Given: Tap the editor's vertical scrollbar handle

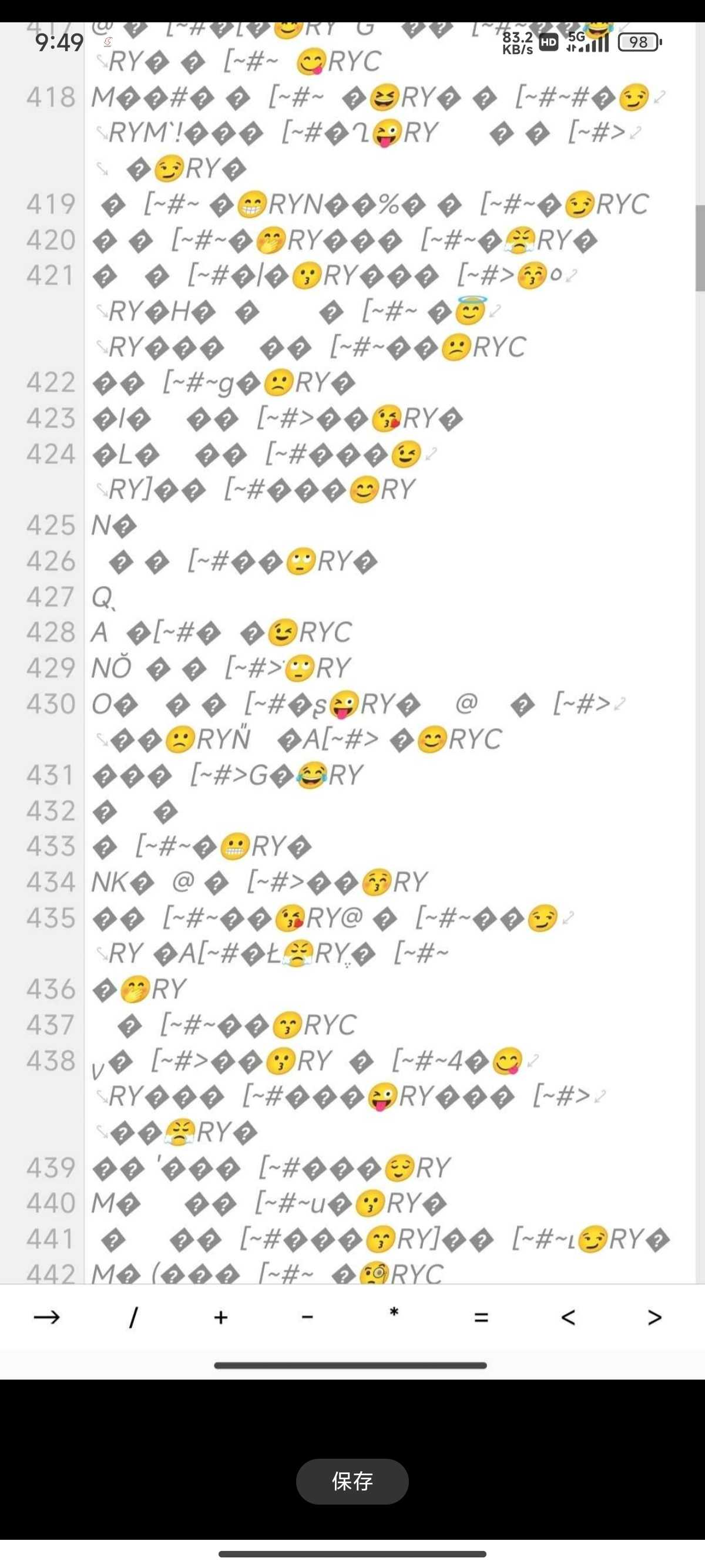Looking at the screenshot, I should (x=700, y=248).
